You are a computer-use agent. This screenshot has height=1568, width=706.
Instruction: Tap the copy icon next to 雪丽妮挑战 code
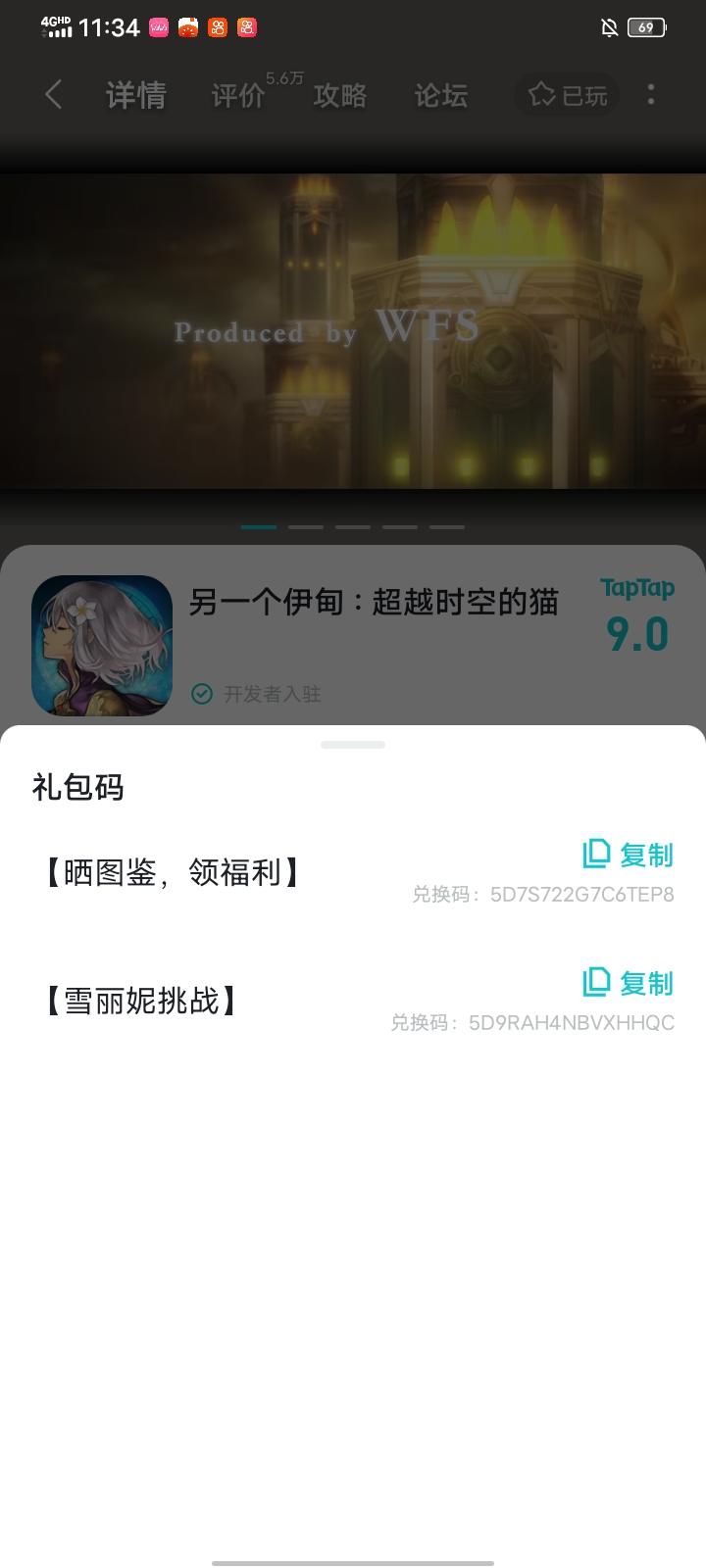(x=594, y=983)
